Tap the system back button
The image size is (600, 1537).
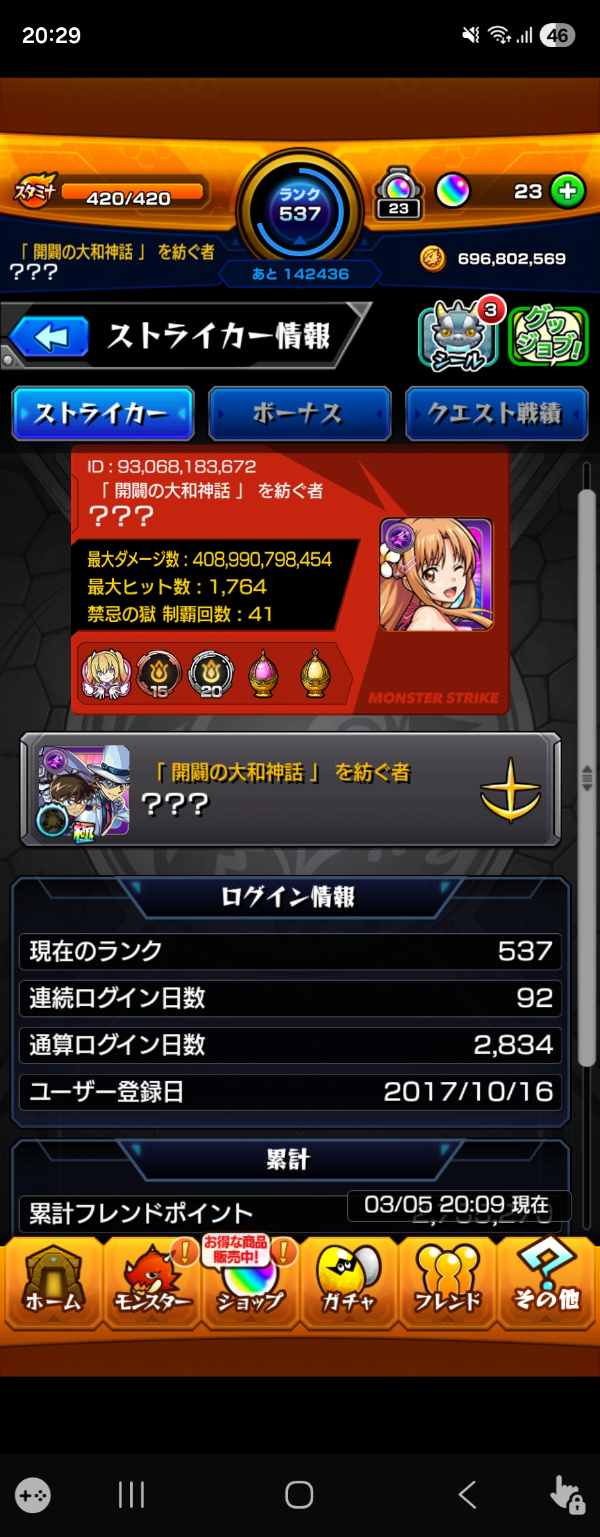click(x=466, y=1495)
